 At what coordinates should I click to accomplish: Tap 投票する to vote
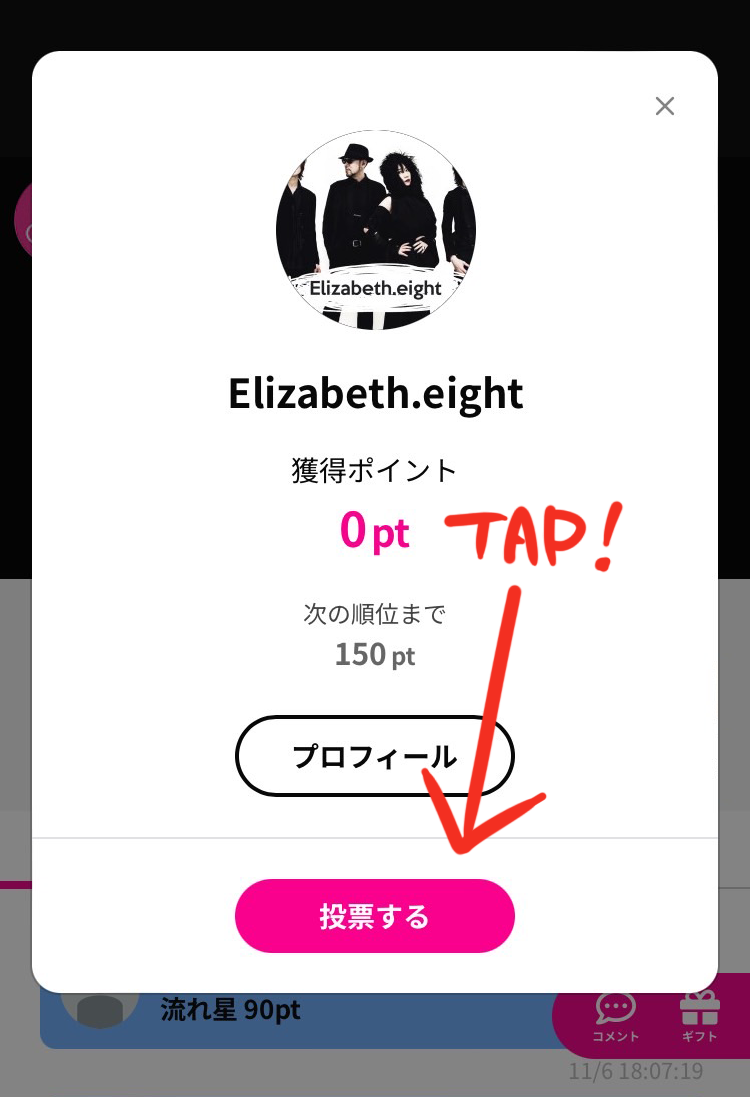click(x=375, y=916)
